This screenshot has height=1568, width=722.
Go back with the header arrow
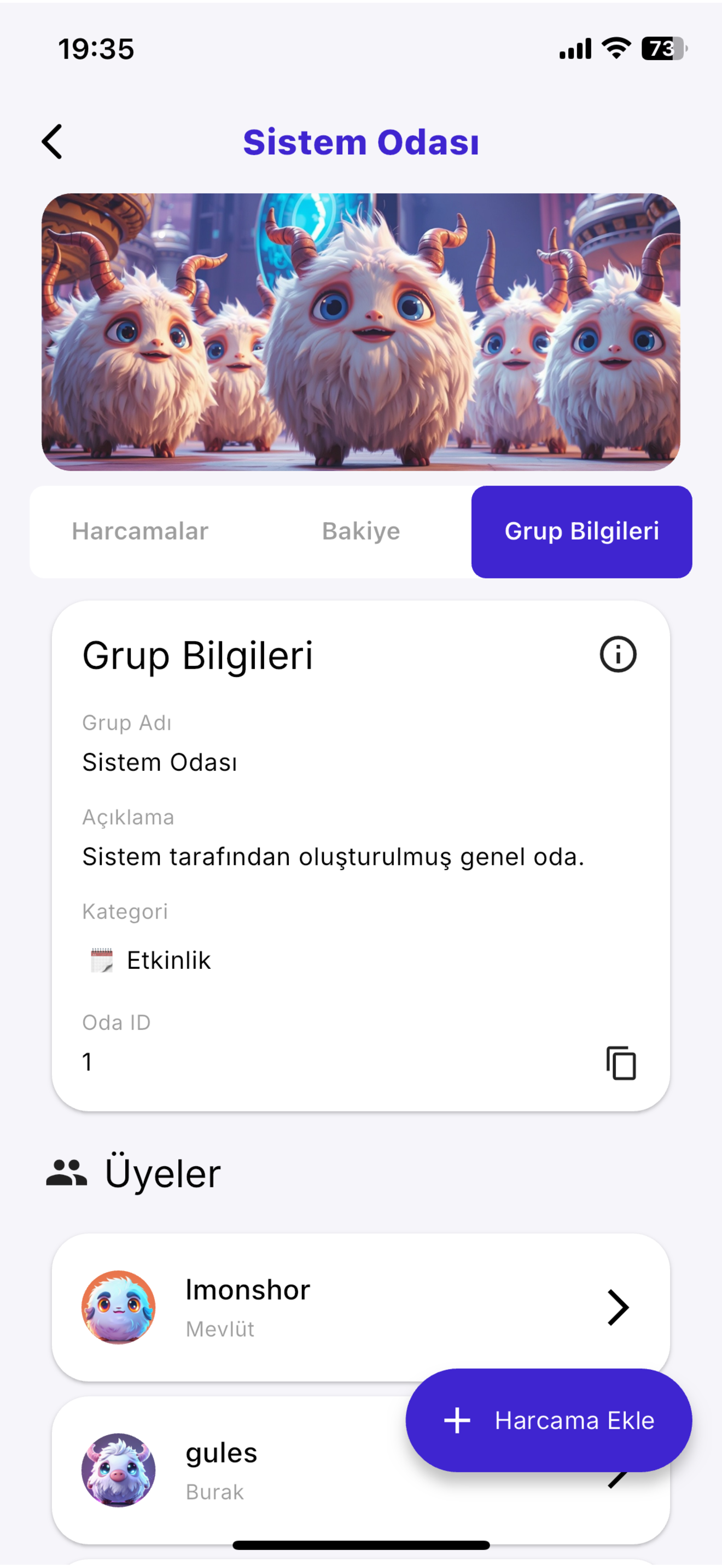53,142
